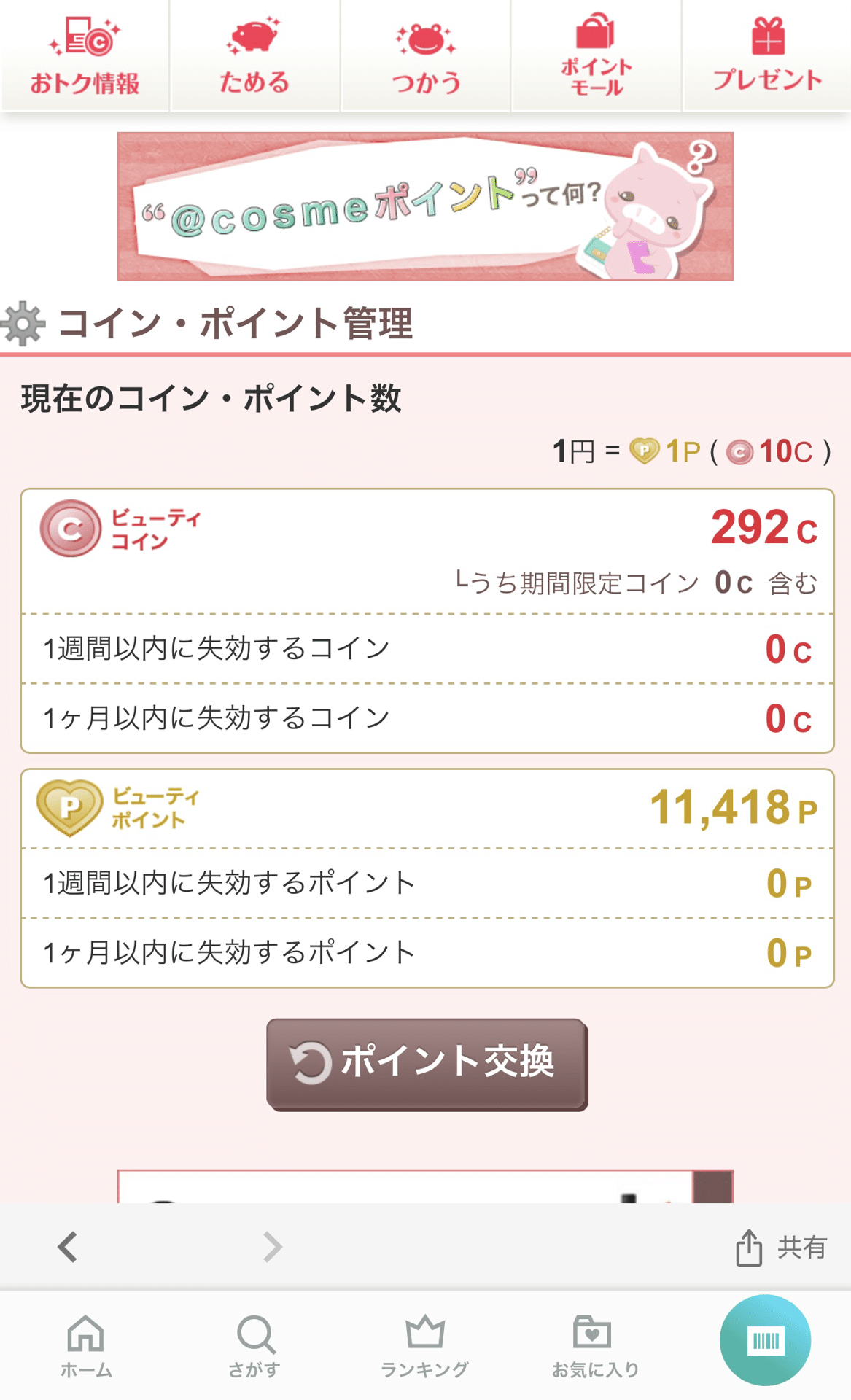The image size is (851, 1400).
Task: Open the お気に入り favorites tab
Action: click(595, 1345)
